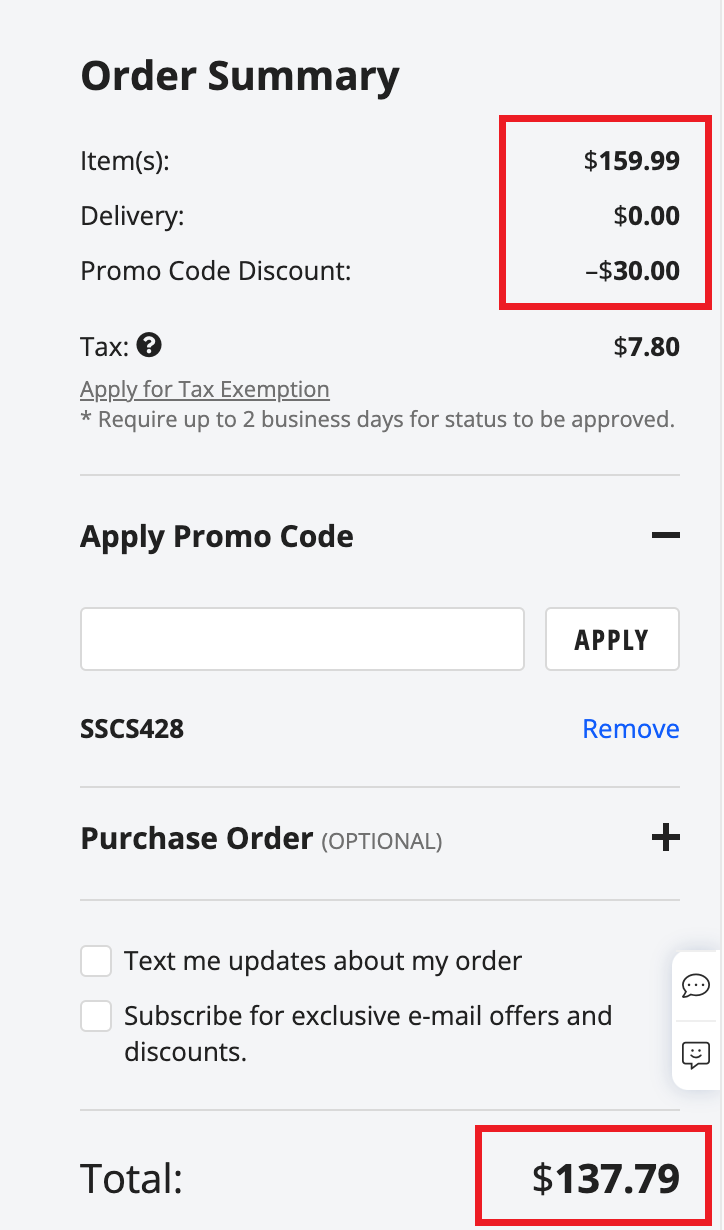Open the feedback smiley icon
The image size is (724, 1230).
tap(696, 1055)
